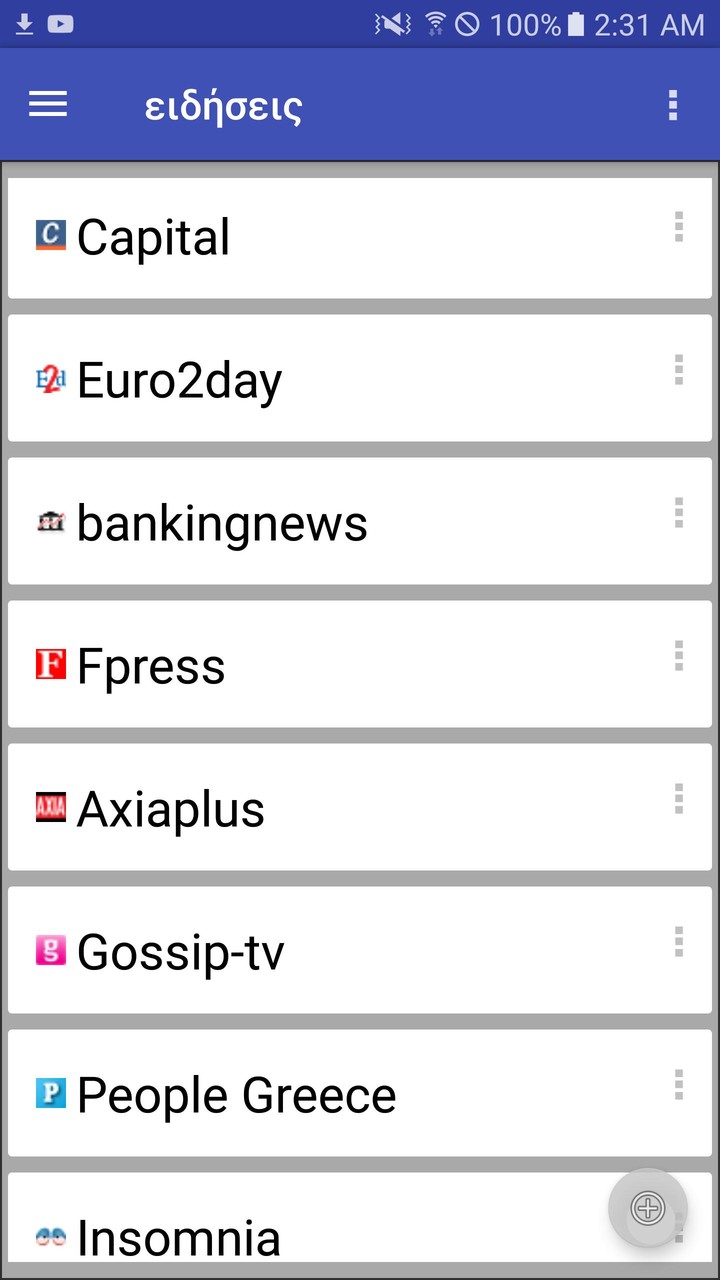
Task: Open the Axiaplus news feed
Action: (300, 808)
